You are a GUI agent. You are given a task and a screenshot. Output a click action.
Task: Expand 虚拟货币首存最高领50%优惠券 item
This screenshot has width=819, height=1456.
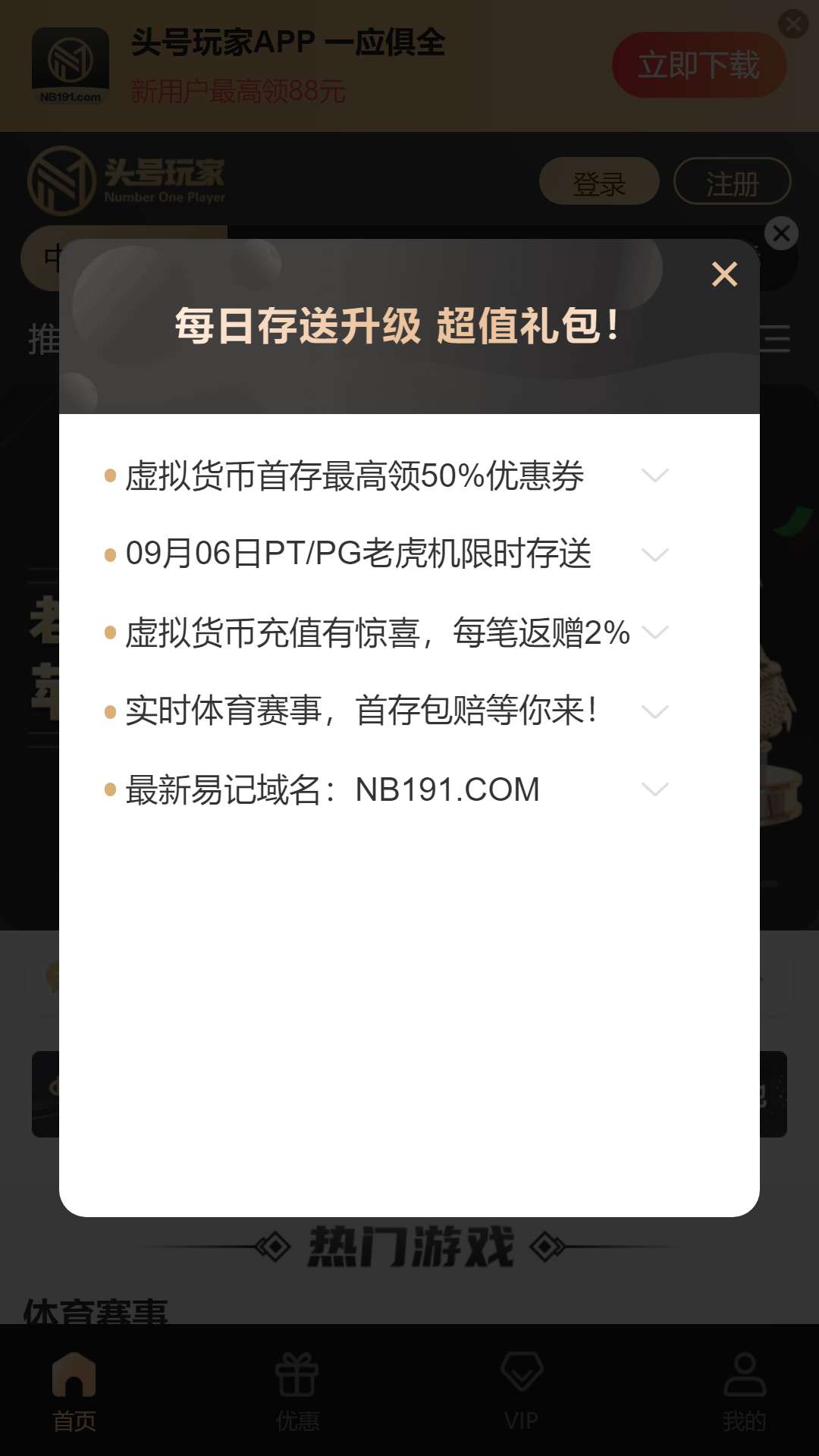pyautogui.click(x=654, y=476)
